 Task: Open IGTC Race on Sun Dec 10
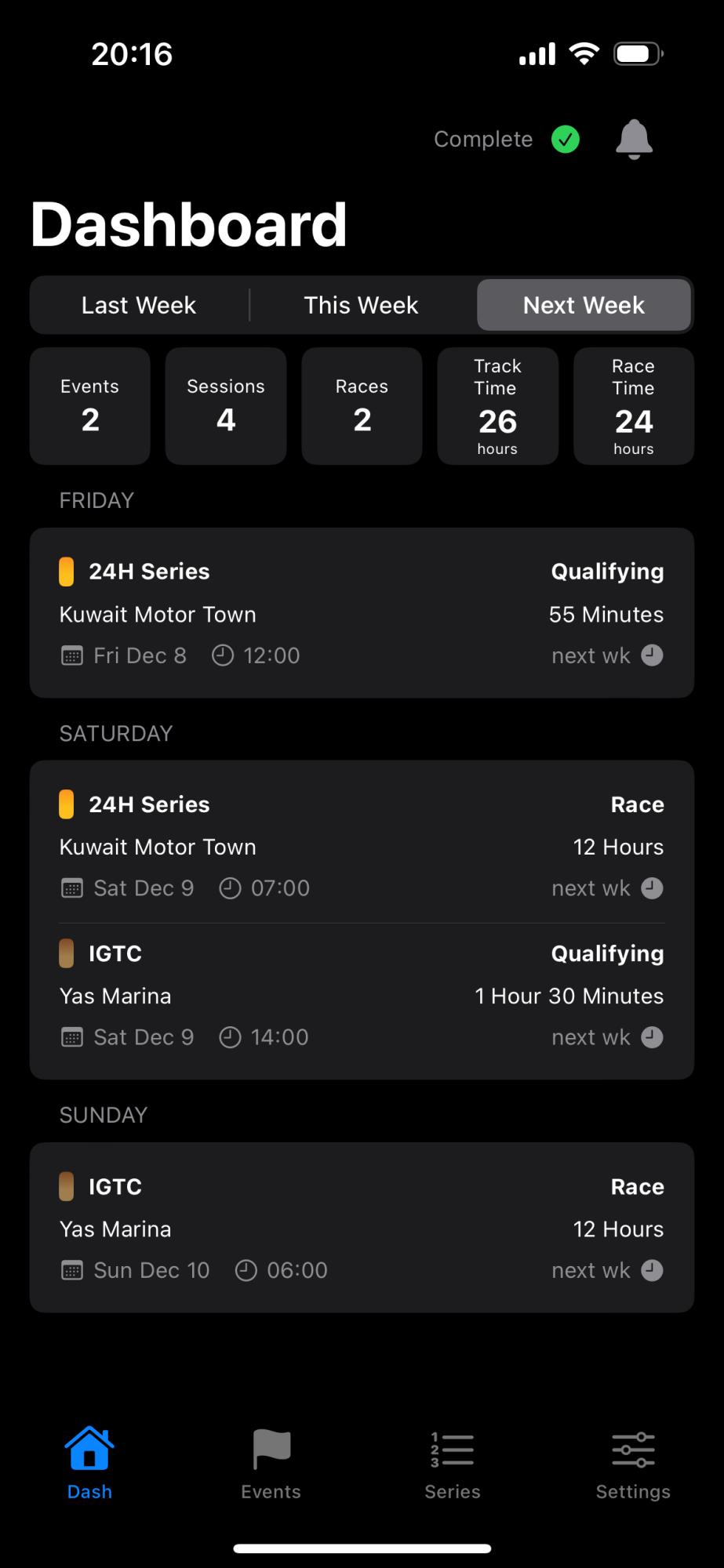(362, 1228)
